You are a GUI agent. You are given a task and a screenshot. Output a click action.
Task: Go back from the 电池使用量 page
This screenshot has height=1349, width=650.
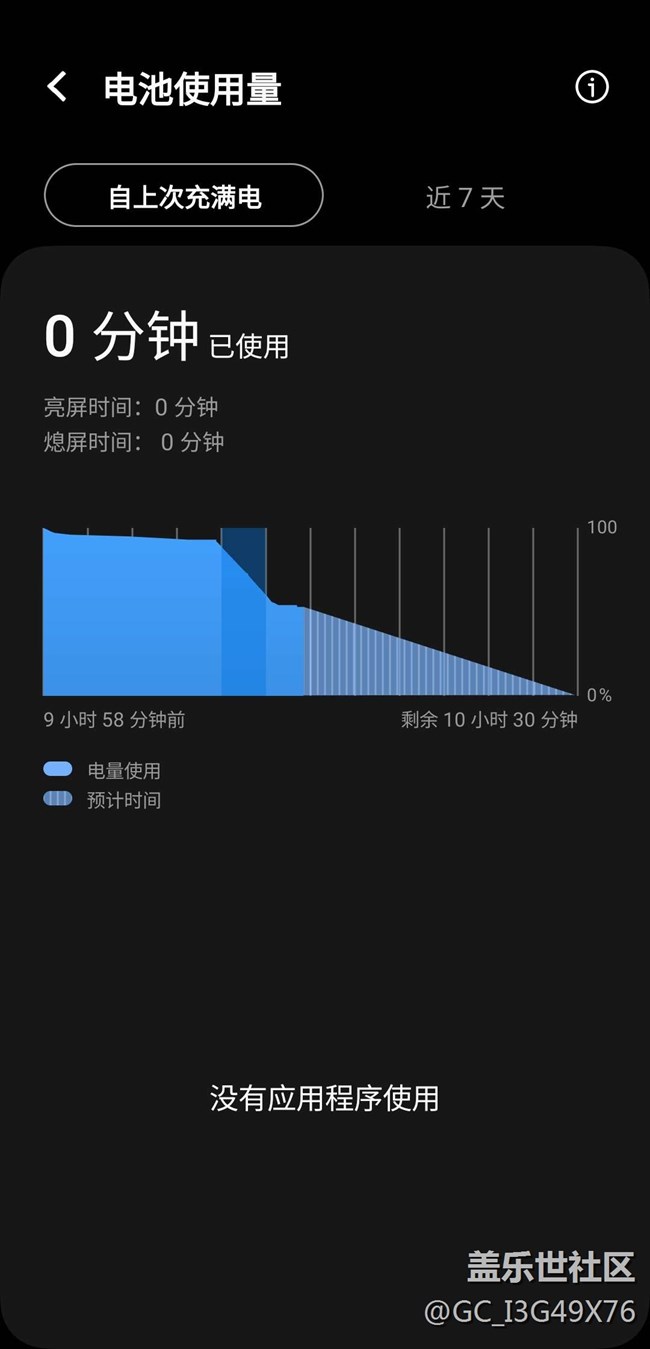tap(57, 88)
